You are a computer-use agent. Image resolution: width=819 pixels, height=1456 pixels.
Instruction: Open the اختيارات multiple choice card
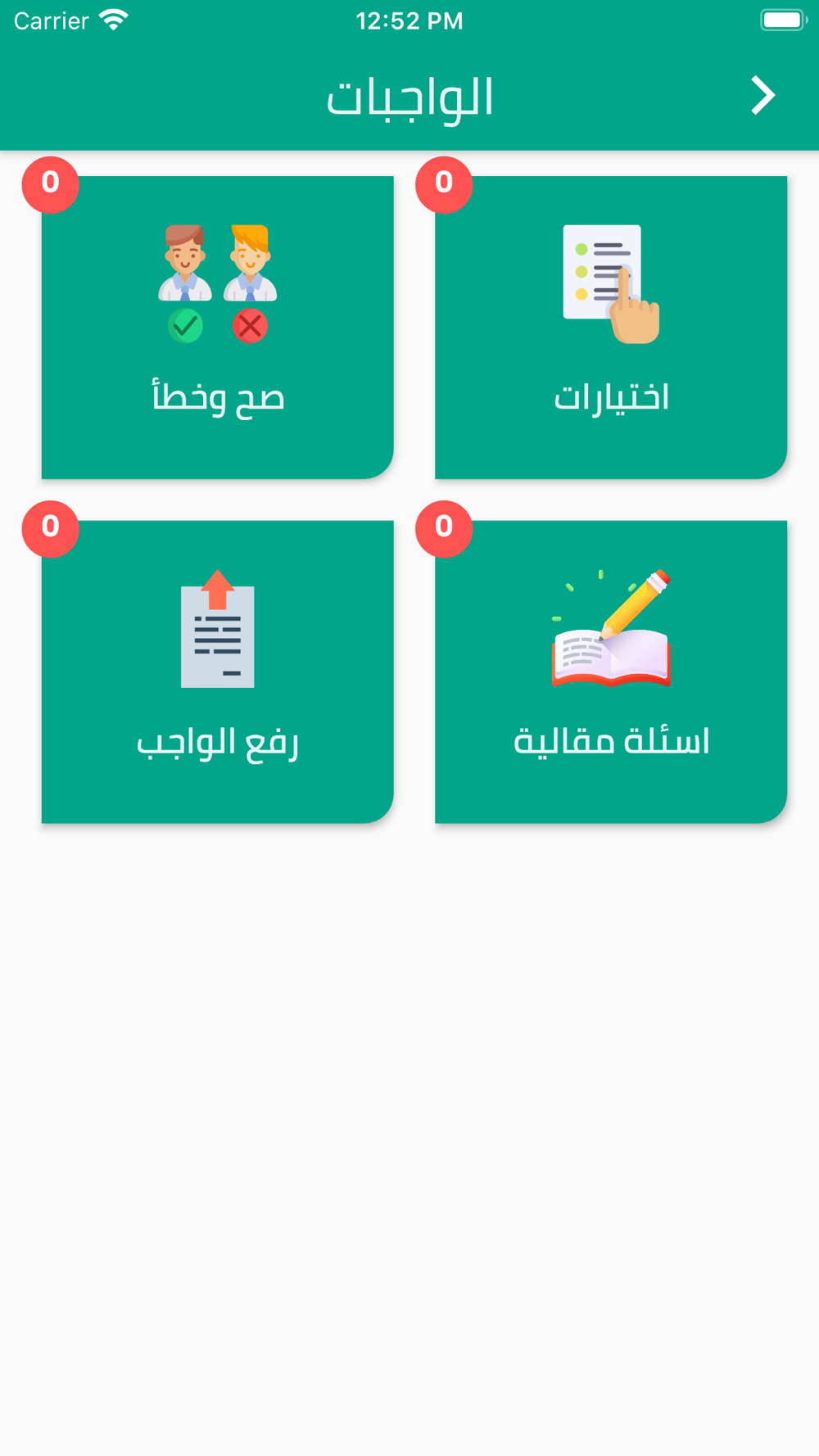[x=611, y=328]
